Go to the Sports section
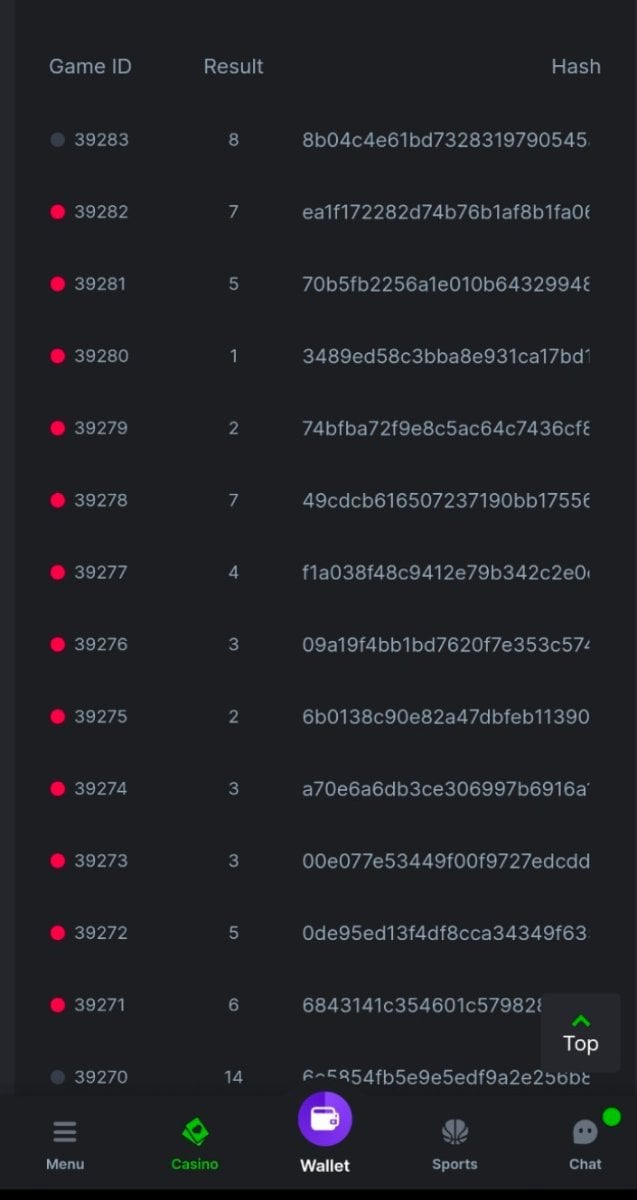 pyautogui.click(x=455, y=1143)
